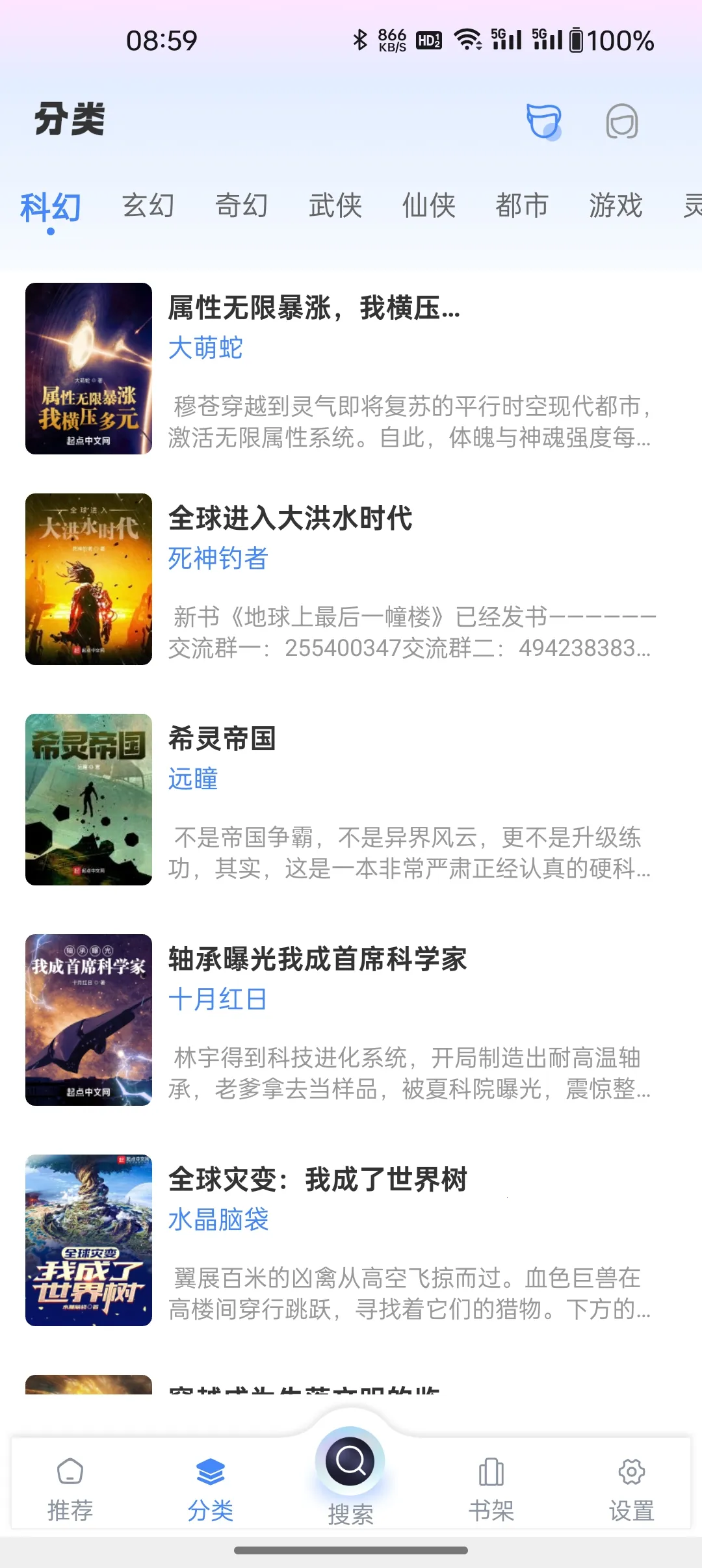Select the 武侠 category tab
Screen dimensions: 702x1568
click(335, 206)
